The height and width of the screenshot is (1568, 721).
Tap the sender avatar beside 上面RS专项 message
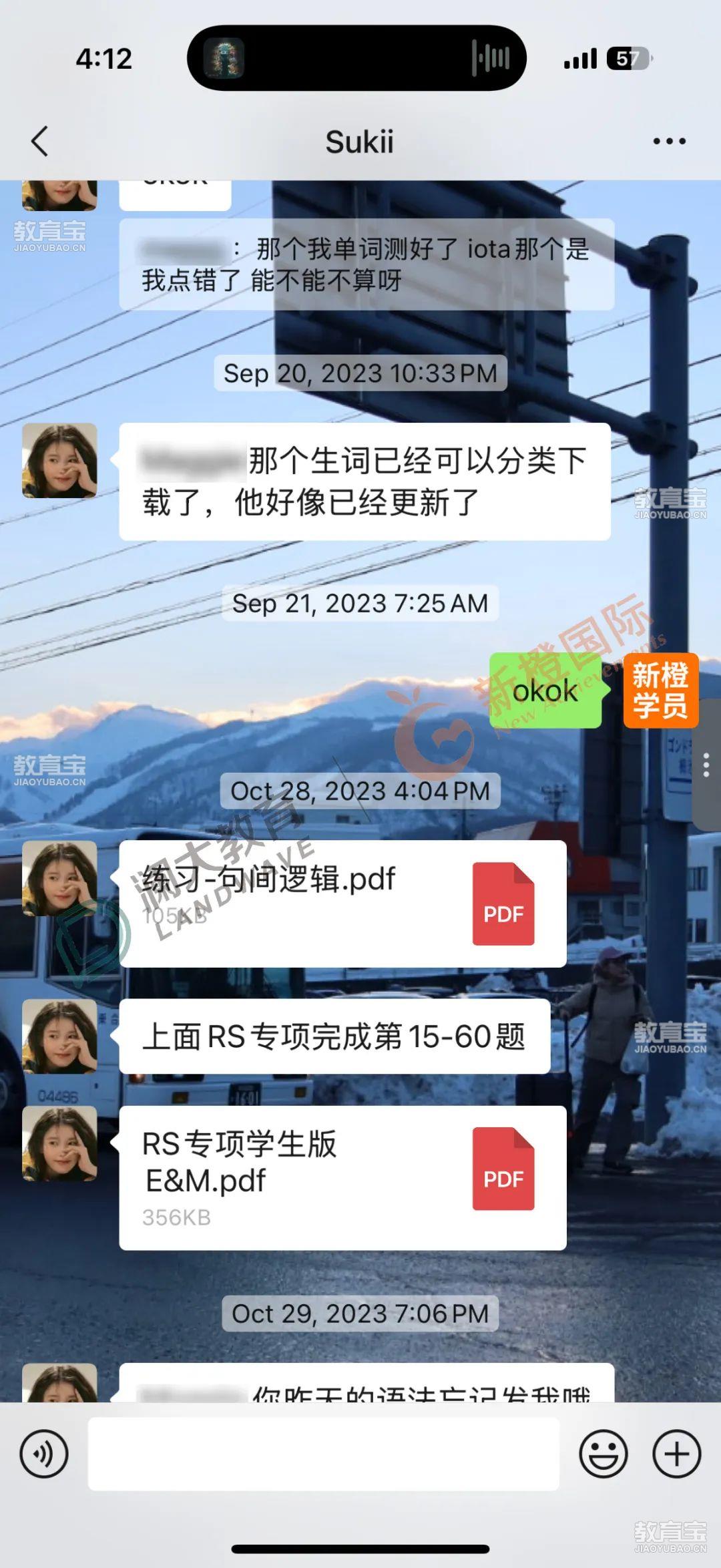click(x=60, y=1036)
